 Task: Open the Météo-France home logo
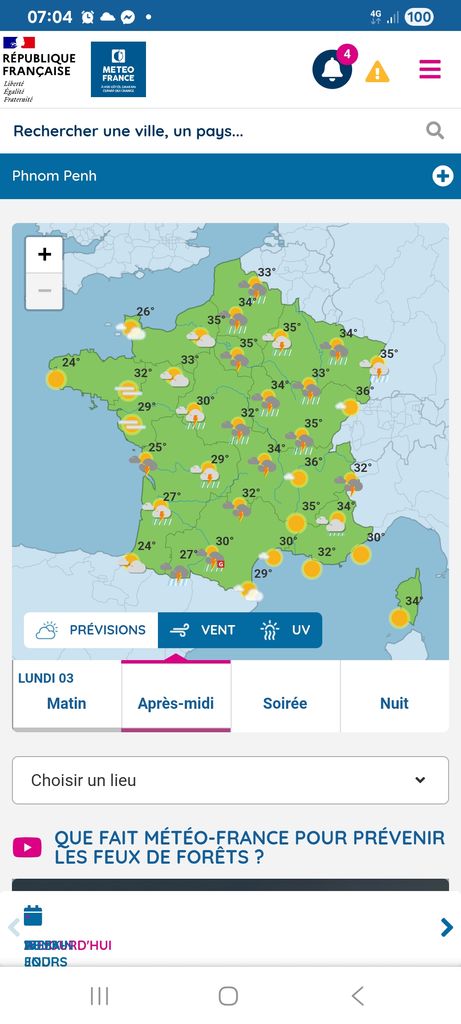tap(118, 69)
